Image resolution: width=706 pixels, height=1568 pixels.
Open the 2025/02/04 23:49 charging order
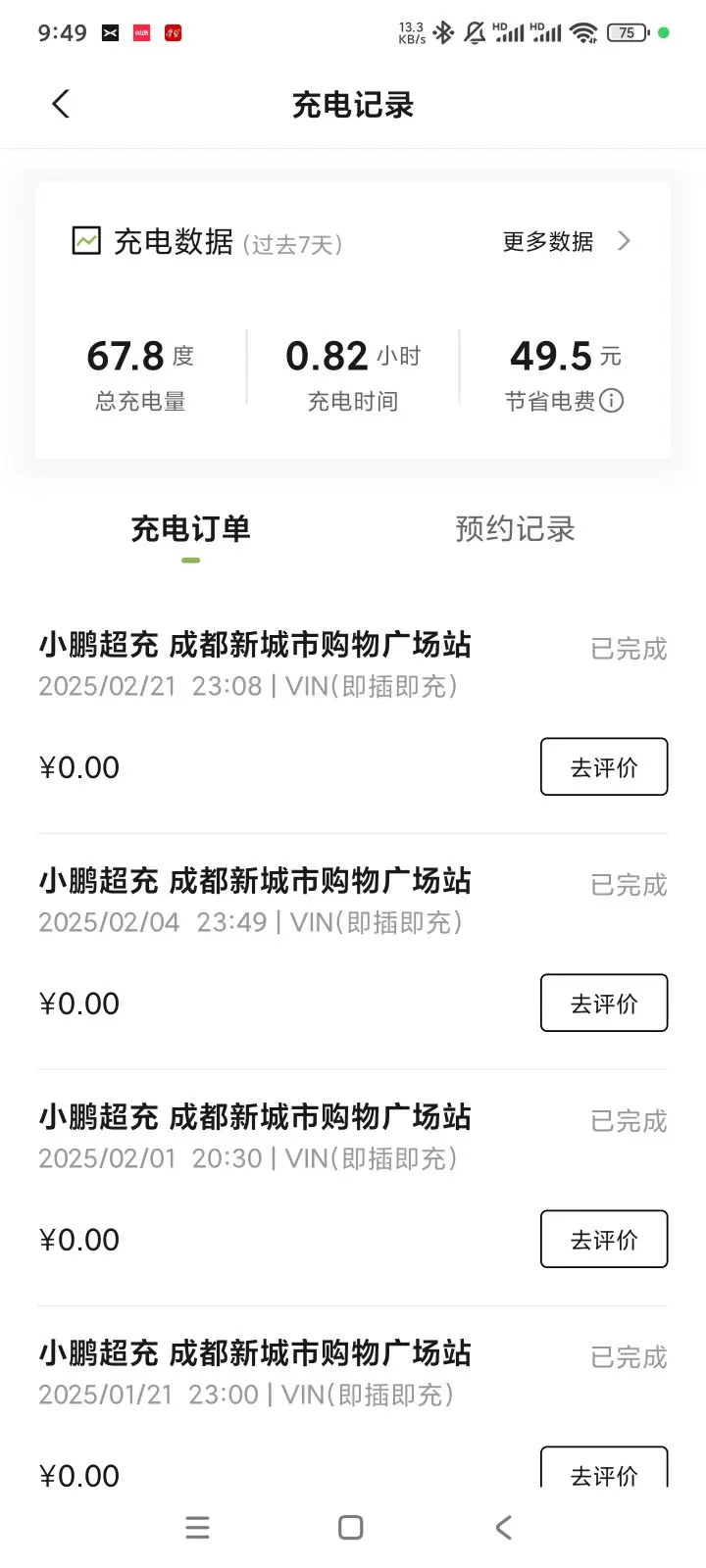click(x=353, y=952)
